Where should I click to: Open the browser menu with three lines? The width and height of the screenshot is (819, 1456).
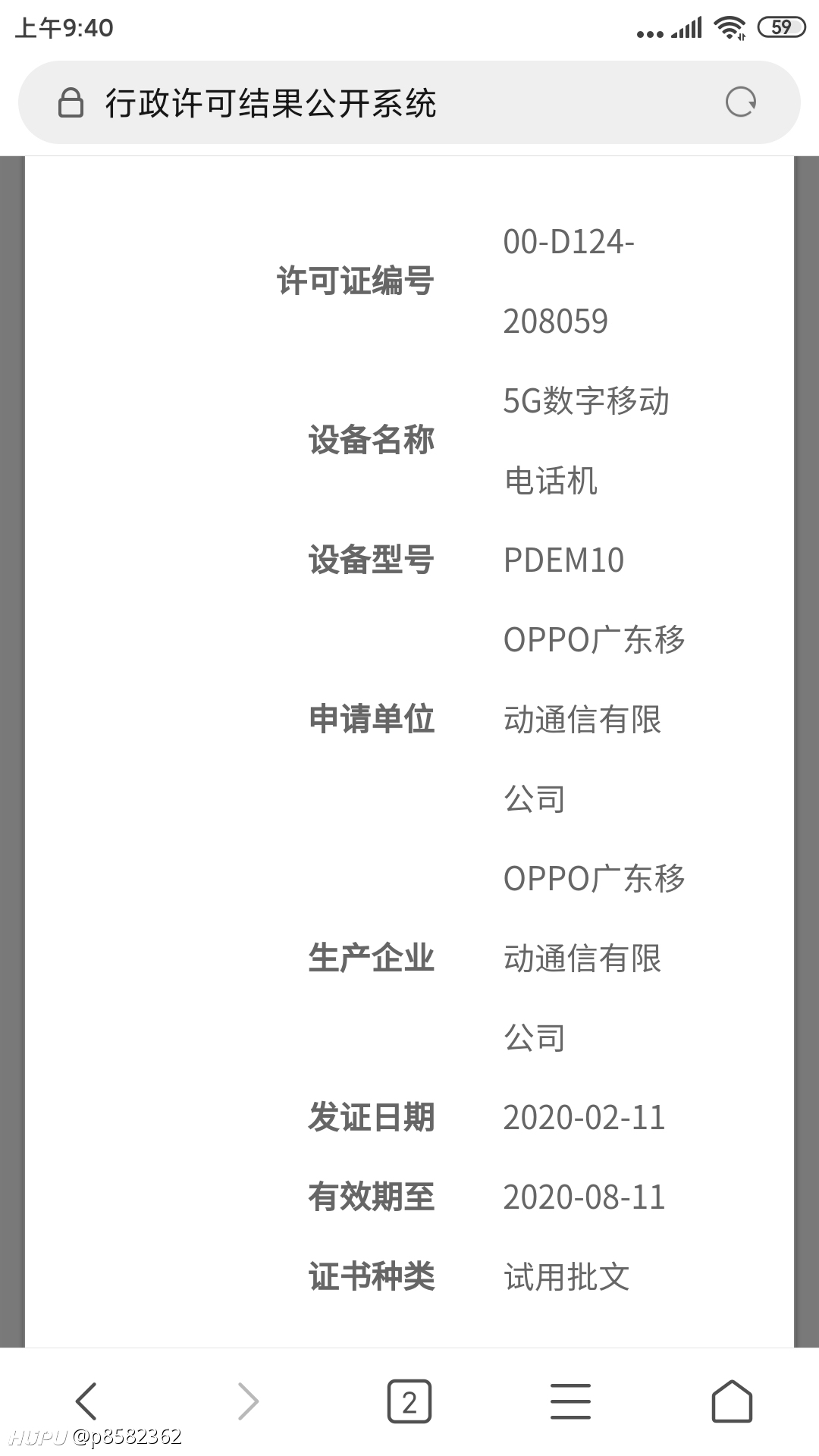[x=570, y=1401]
